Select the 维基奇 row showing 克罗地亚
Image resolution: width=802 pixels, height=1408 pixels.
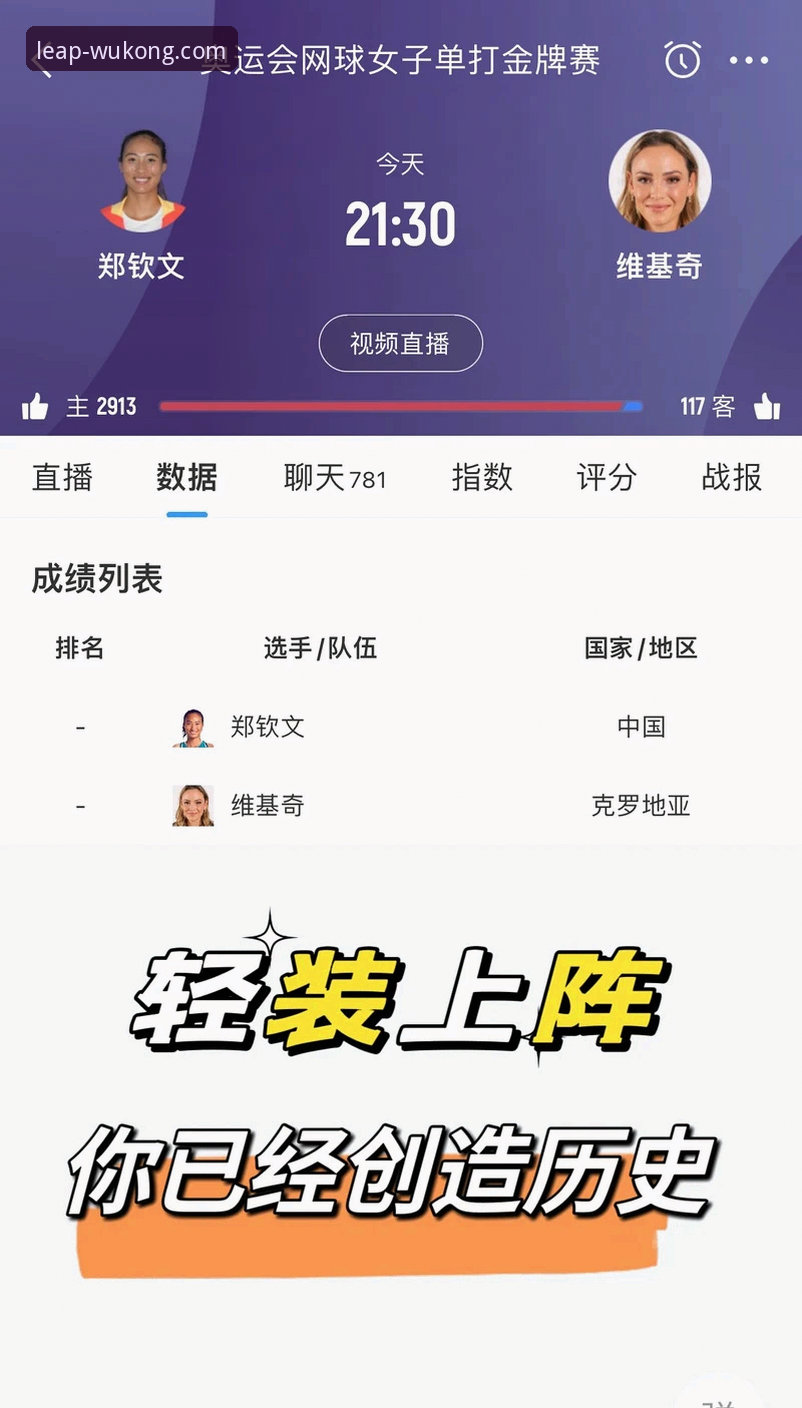[400, 805]
